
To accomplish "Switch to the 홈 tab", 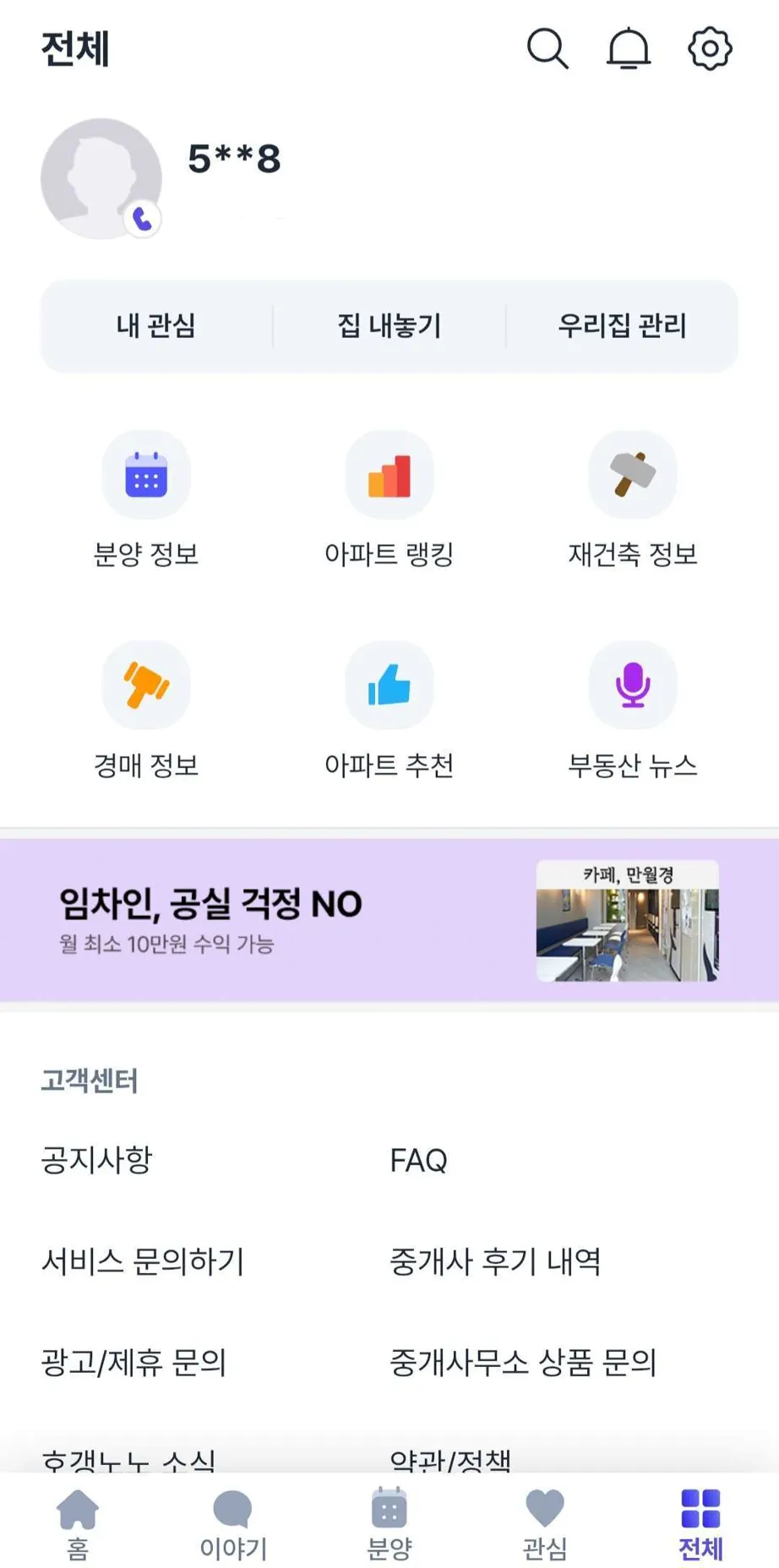I will pyautogui.click(x=78, y=1525).
